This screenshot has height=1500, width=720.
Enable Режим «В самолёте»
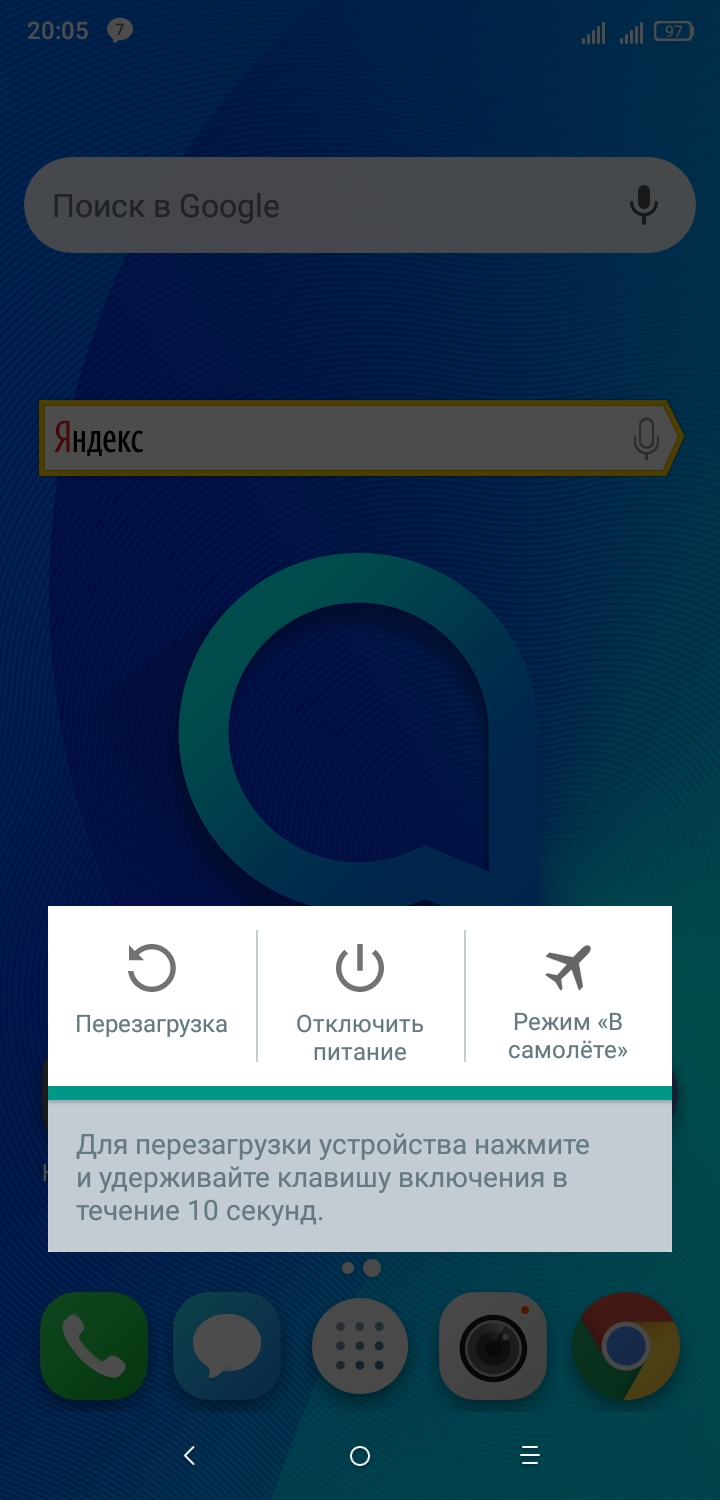pos(568,995)
